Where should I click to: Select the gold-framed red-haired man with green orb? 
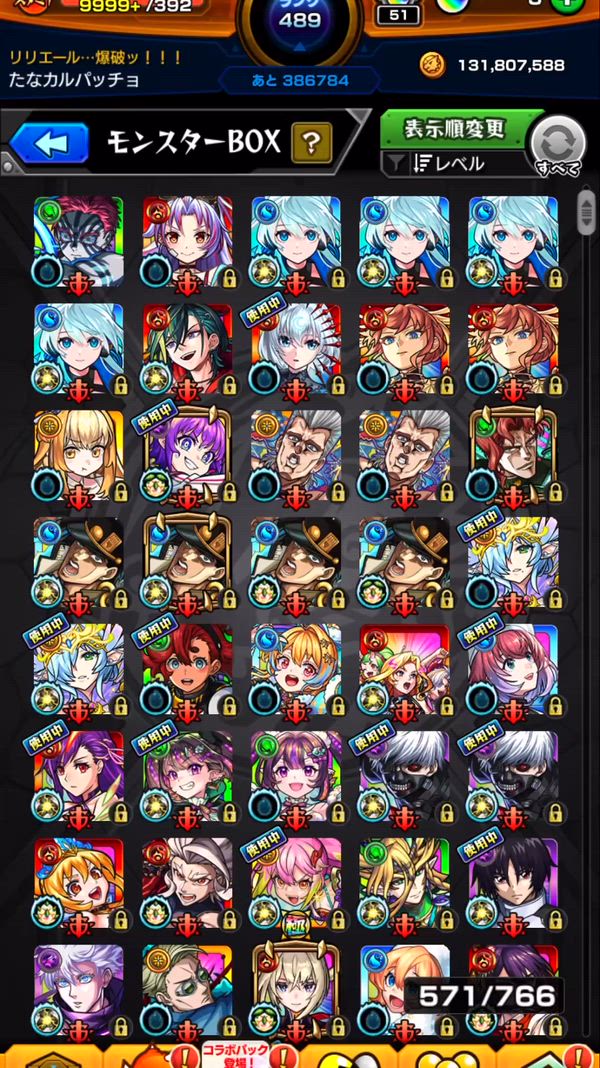point(514,456)
